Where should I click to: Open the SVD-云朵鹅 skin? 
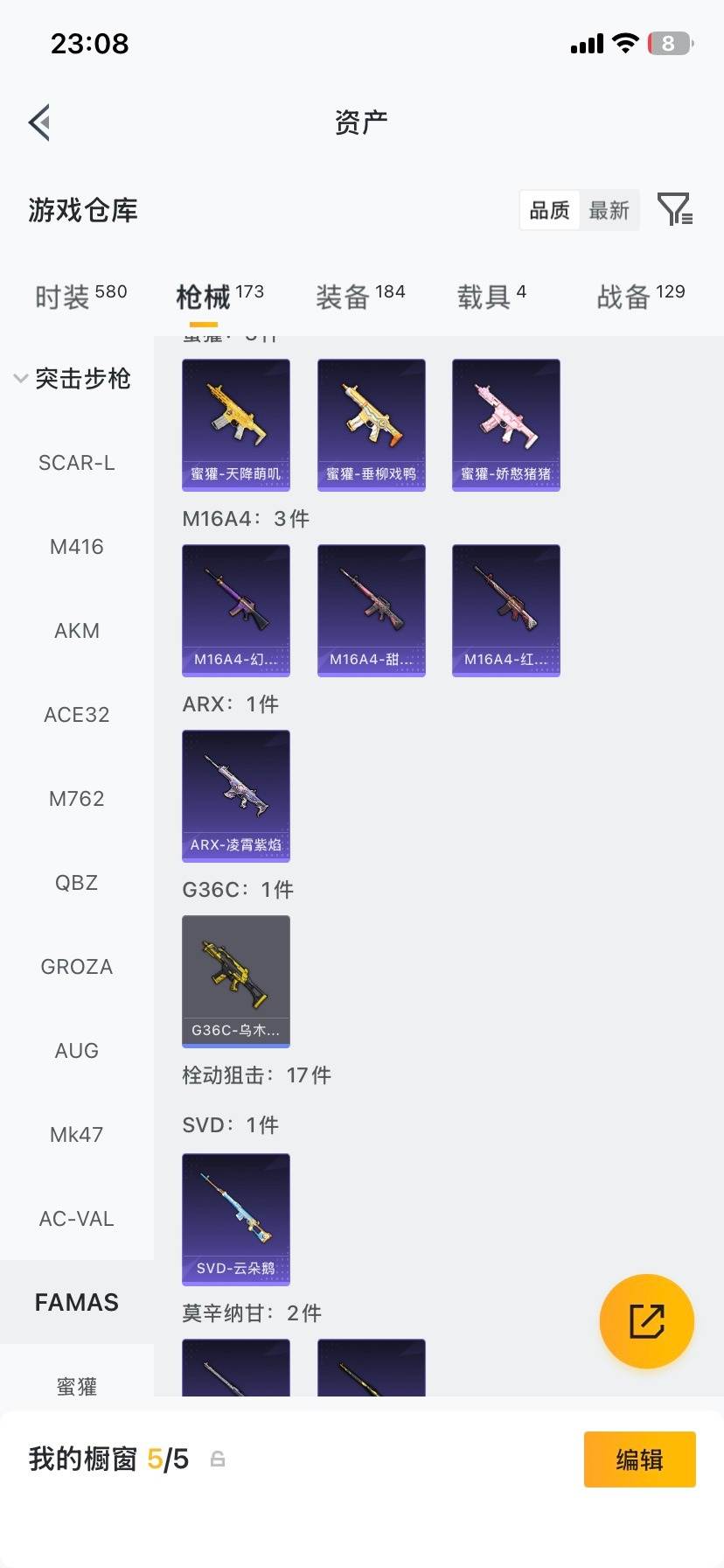[236, 1219]
